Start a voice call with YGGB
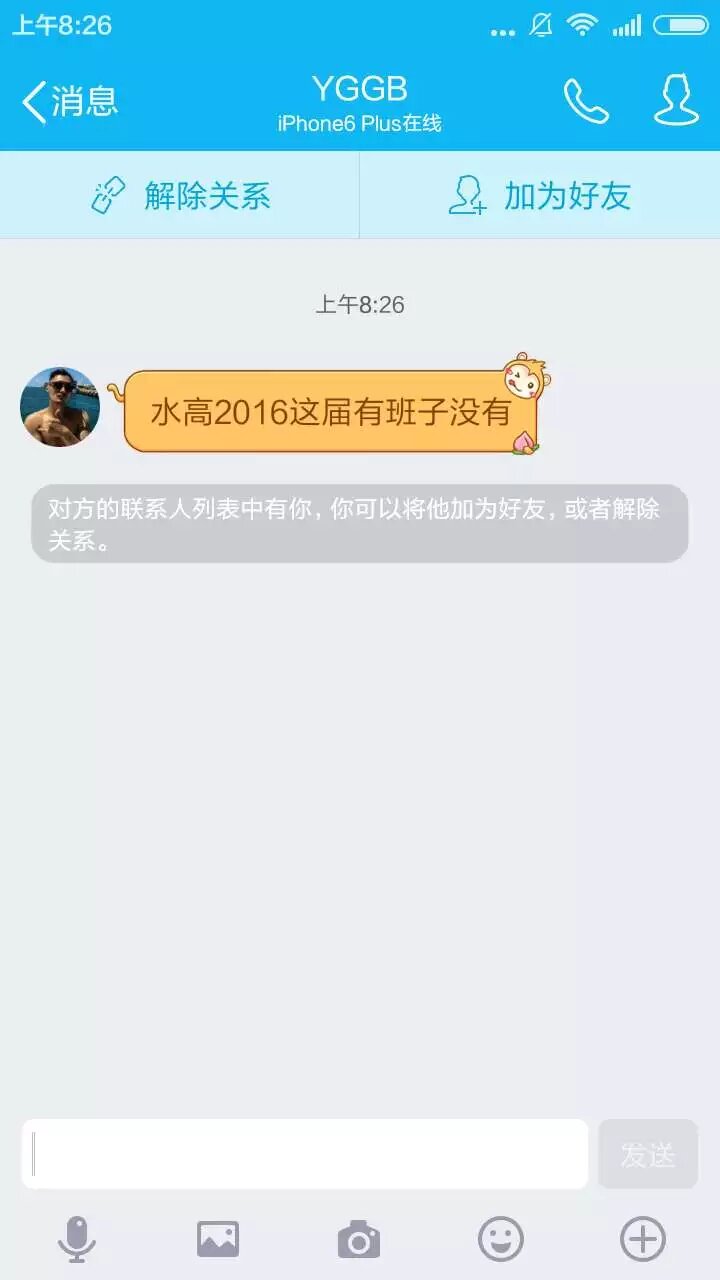Viewport: 720px width, 1280px height. click(586, 101)
